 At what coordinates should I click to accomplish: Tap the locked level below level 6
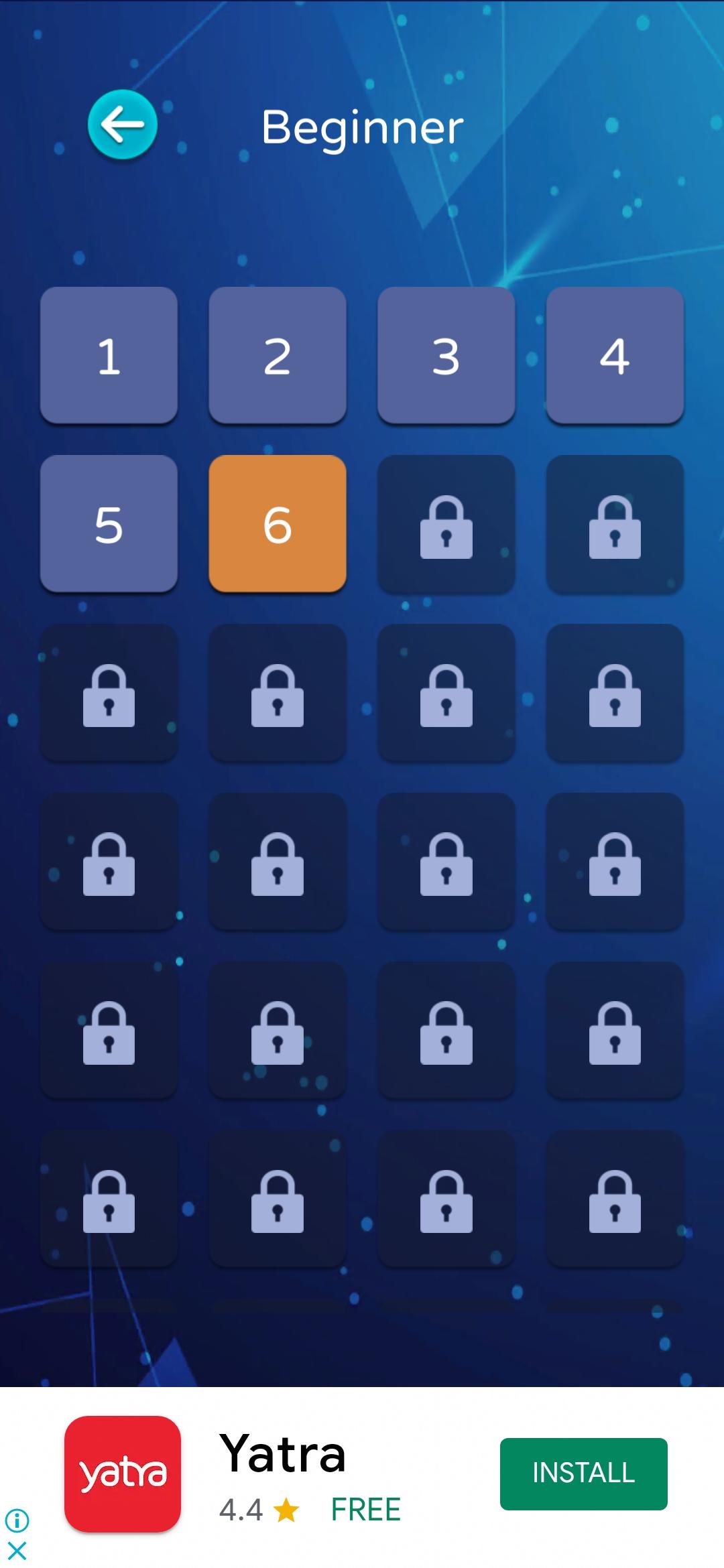(x=278, y=694)
